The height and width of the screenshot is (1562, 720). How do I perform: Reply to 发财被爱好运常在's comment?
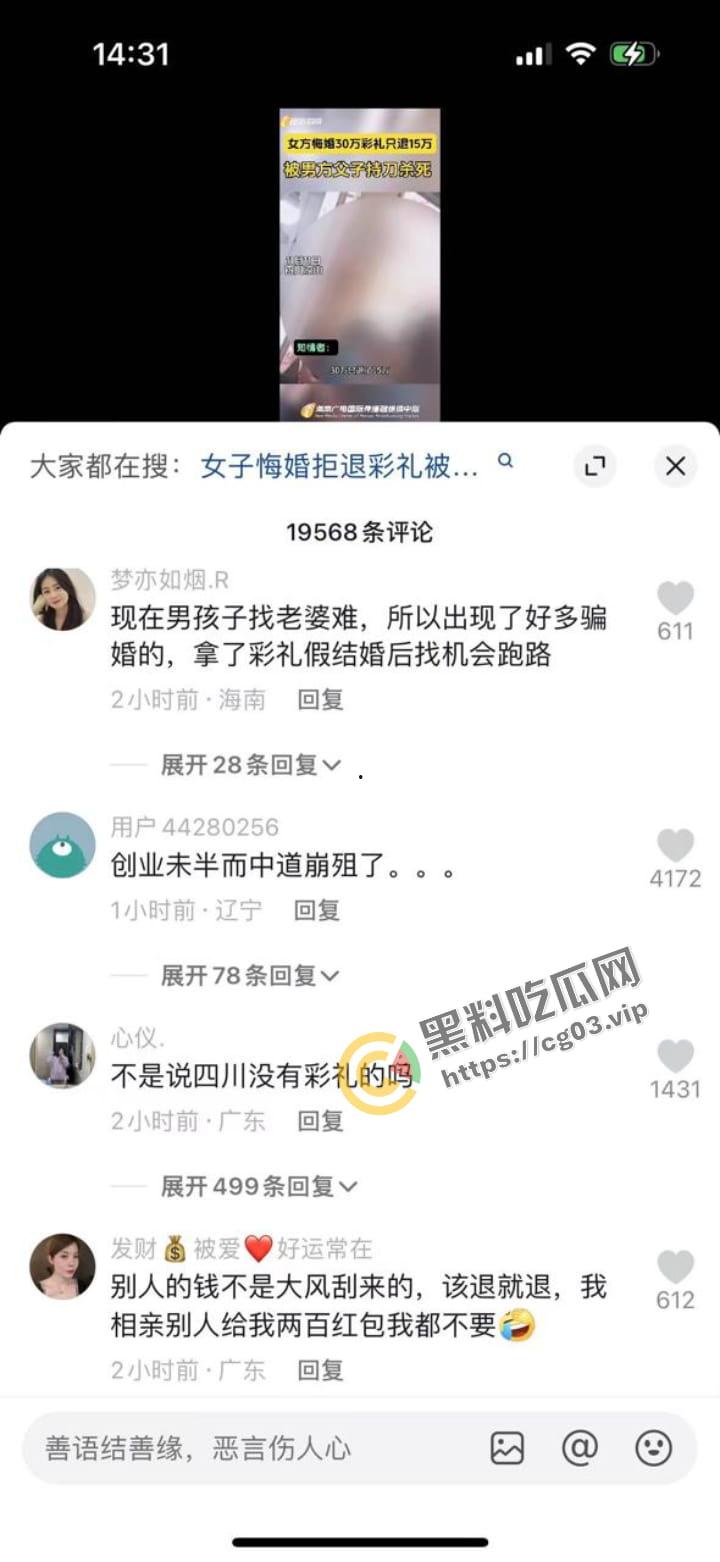pyautogui.click(x=320, y=1370)
